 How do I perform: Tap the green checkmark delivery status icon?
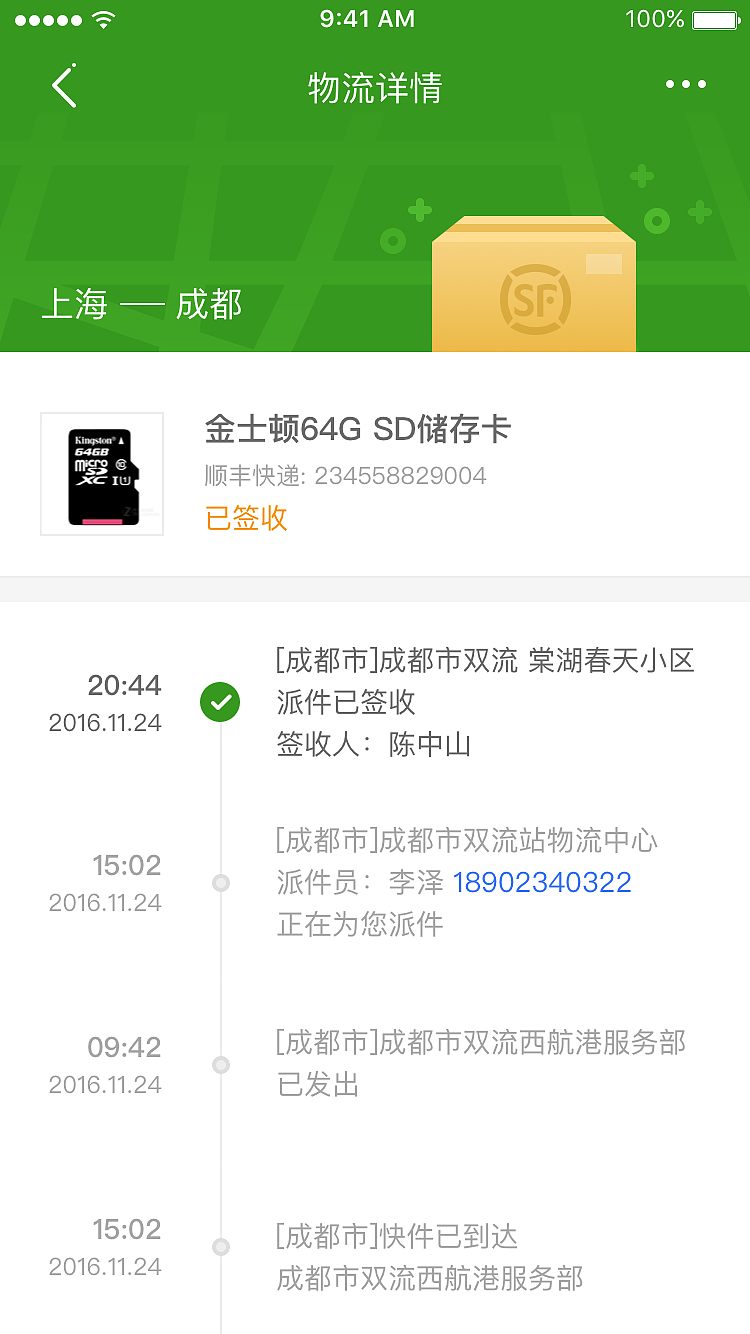(x=220, y=702)
